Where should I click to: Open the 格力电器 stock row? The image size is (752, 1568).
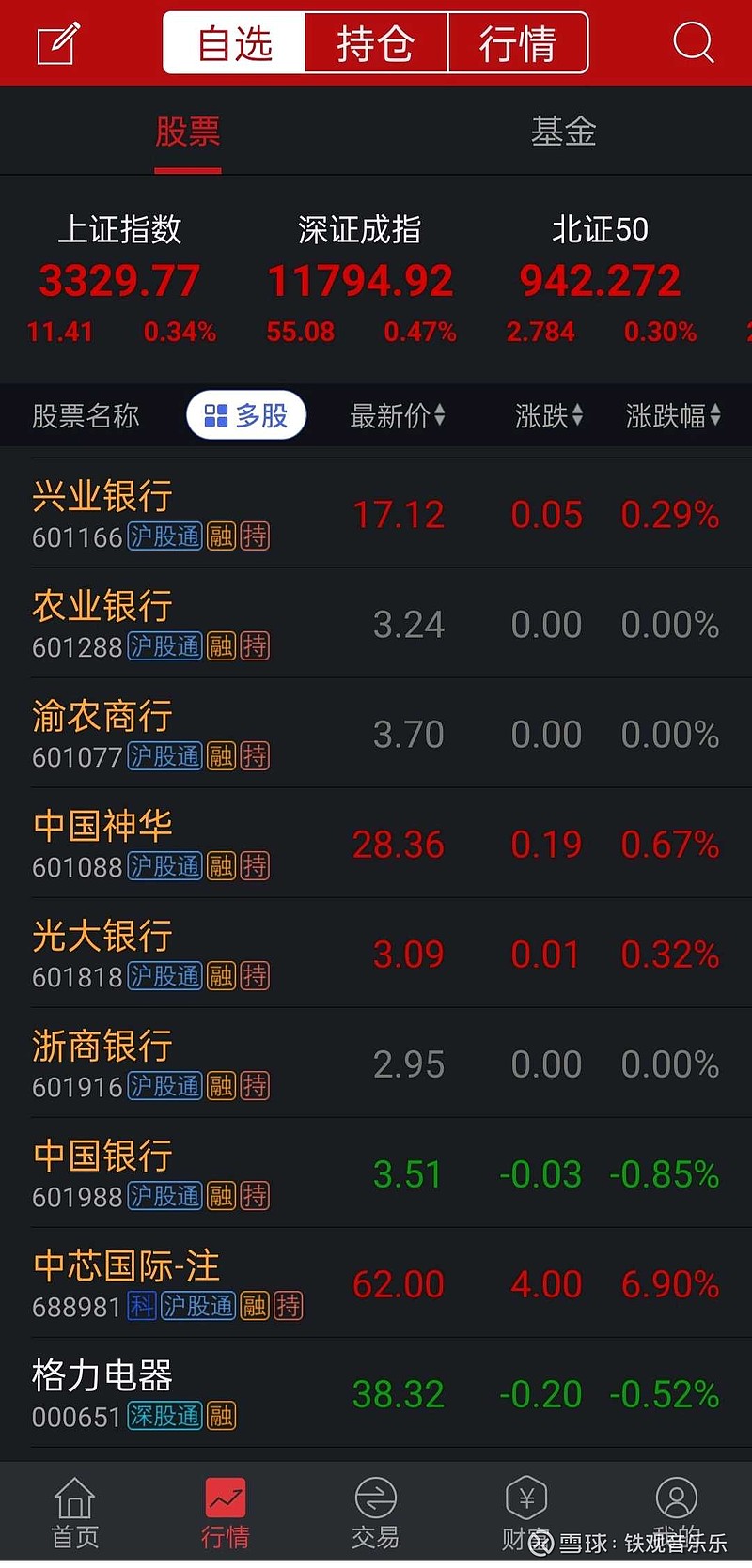(x=376, y=1392)
